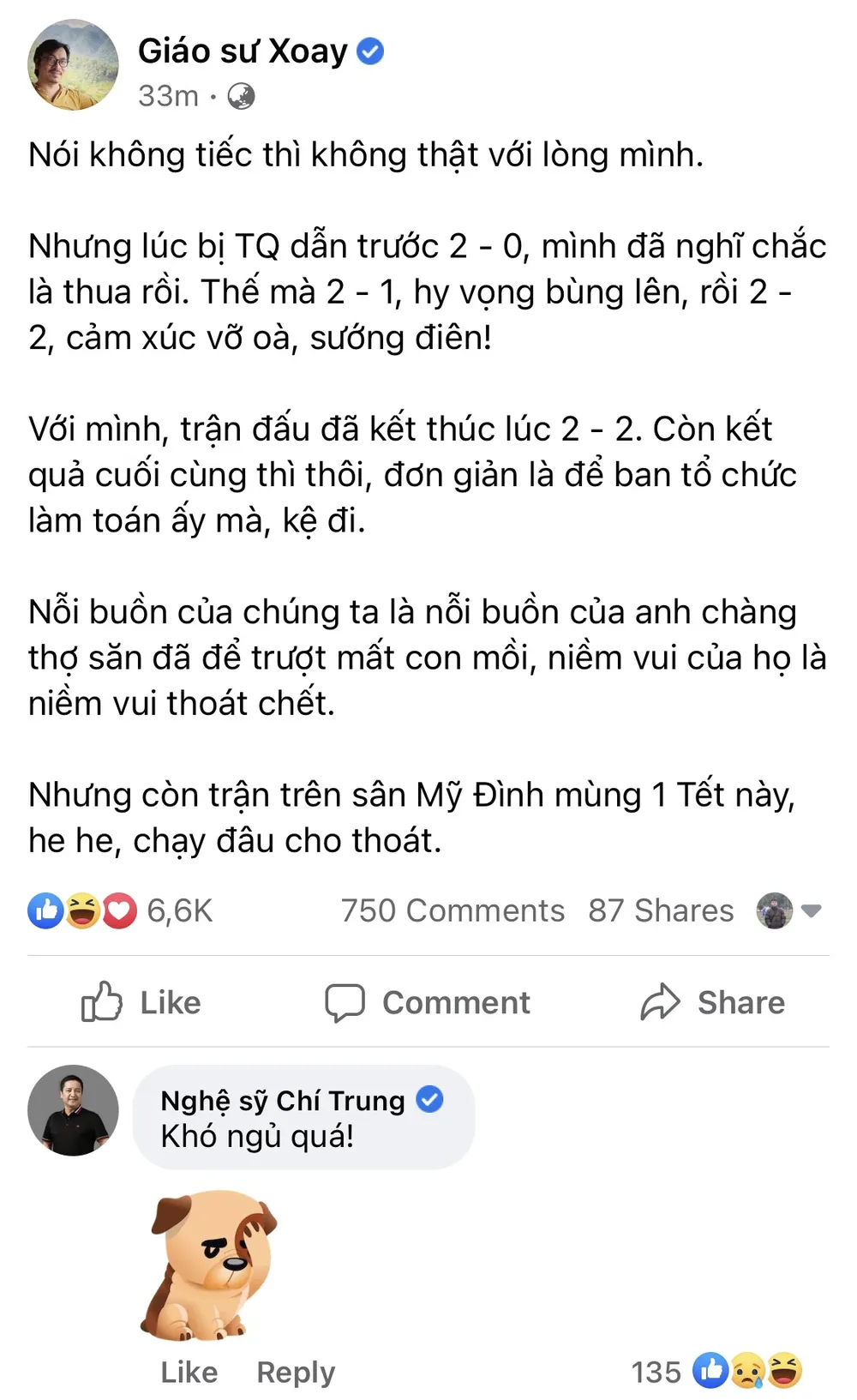Image resolution: width=857 pixels, height=1400 pixels.
Task: Click the verified checkmark beside Nghệ sỹ Chí Trung
Action: coord(429,1100)
